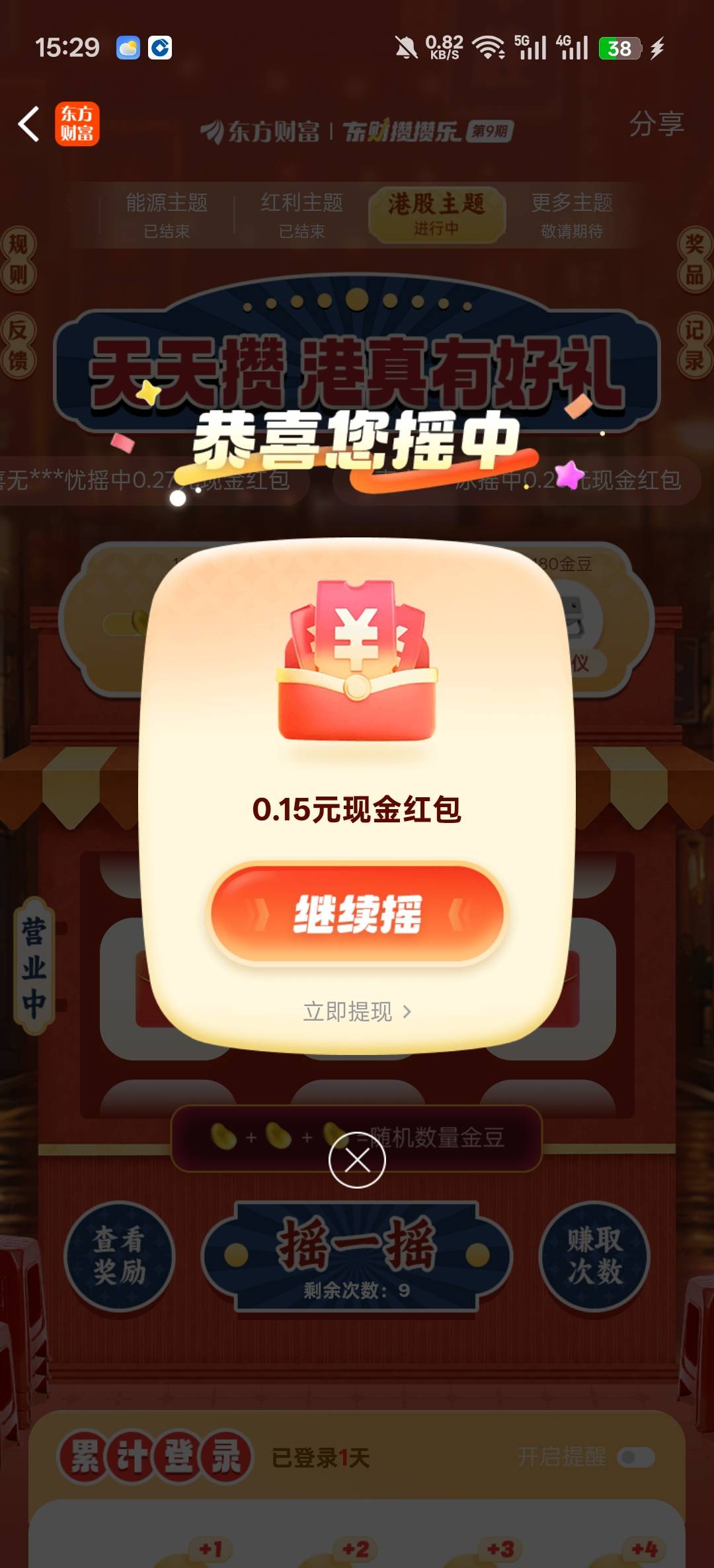The image size is (714, 1568).
Task: Open the 反馈 feedback side button
Action: [18, 345]
